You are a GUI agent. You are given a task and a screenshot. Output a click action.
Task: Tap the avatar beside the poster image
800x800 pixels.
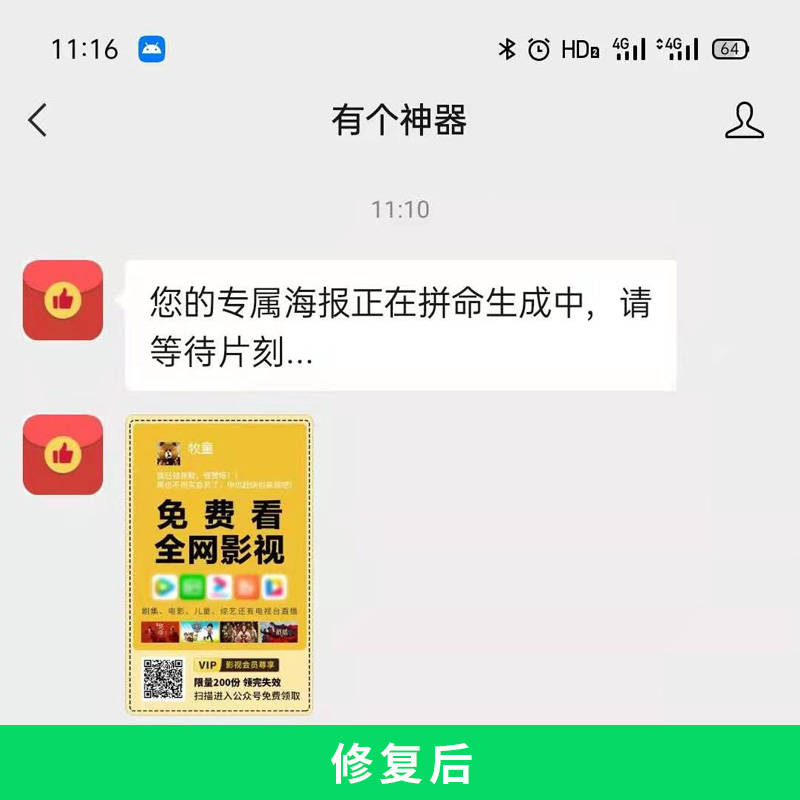click(63, 455)
